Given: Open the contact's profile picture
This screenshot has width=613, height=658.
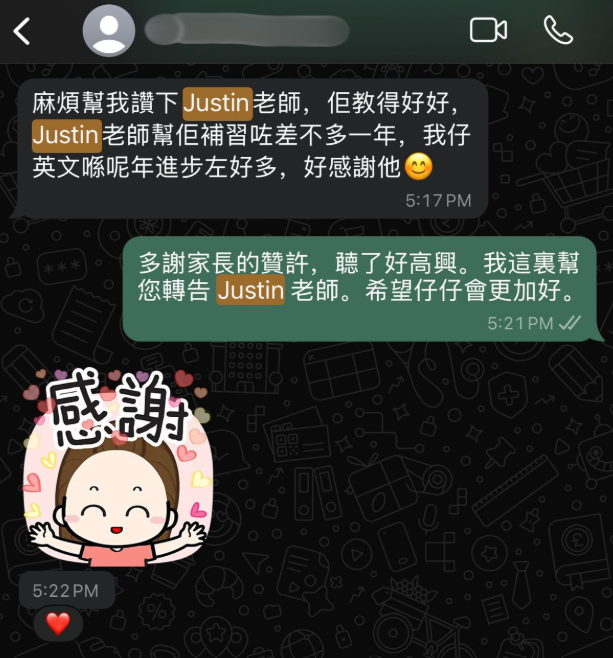Looking at the screenshot, I should [109, 30].
